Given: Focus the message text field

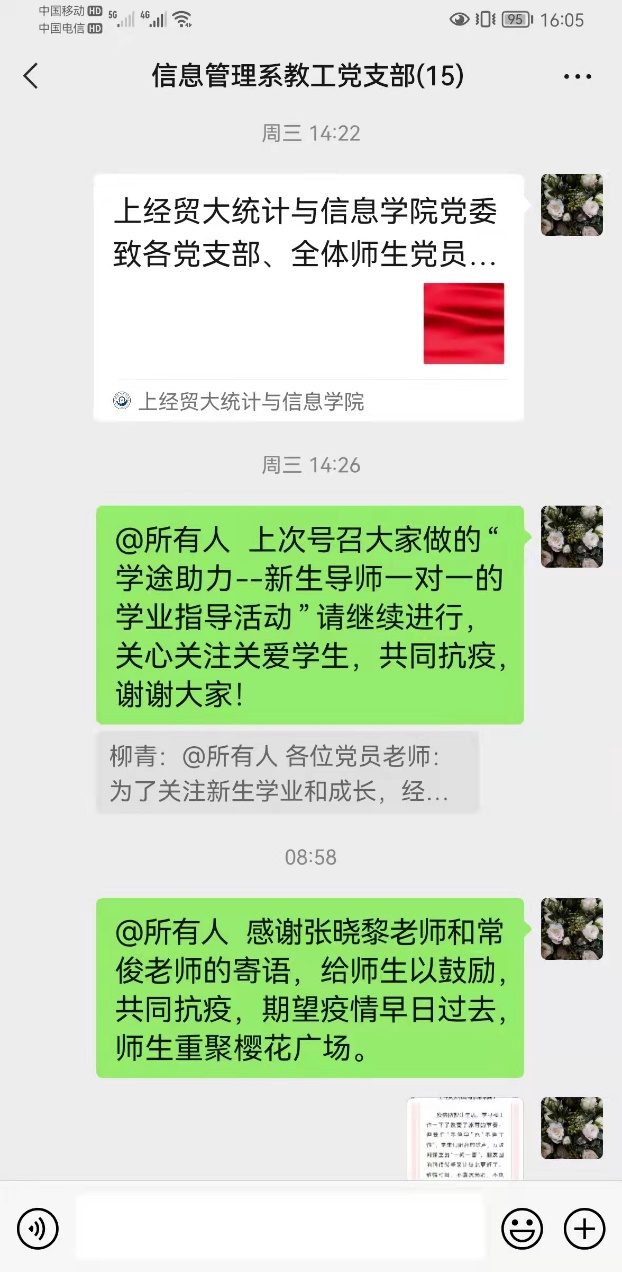Looking at the screenshot, I should click(280, 1227).
